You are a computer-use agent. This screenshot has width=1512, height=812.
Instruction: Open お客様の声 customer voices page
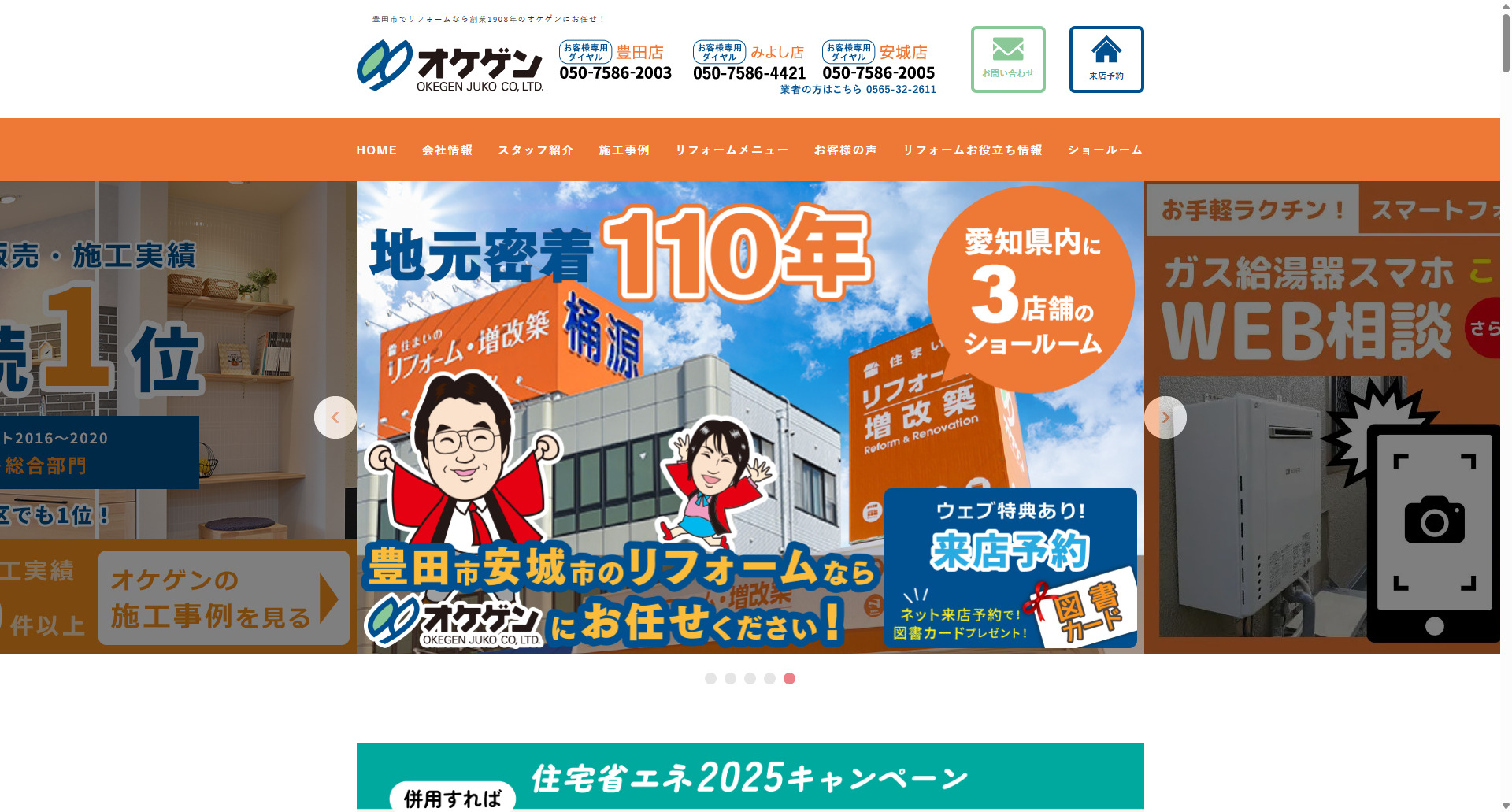click(845, 150)
